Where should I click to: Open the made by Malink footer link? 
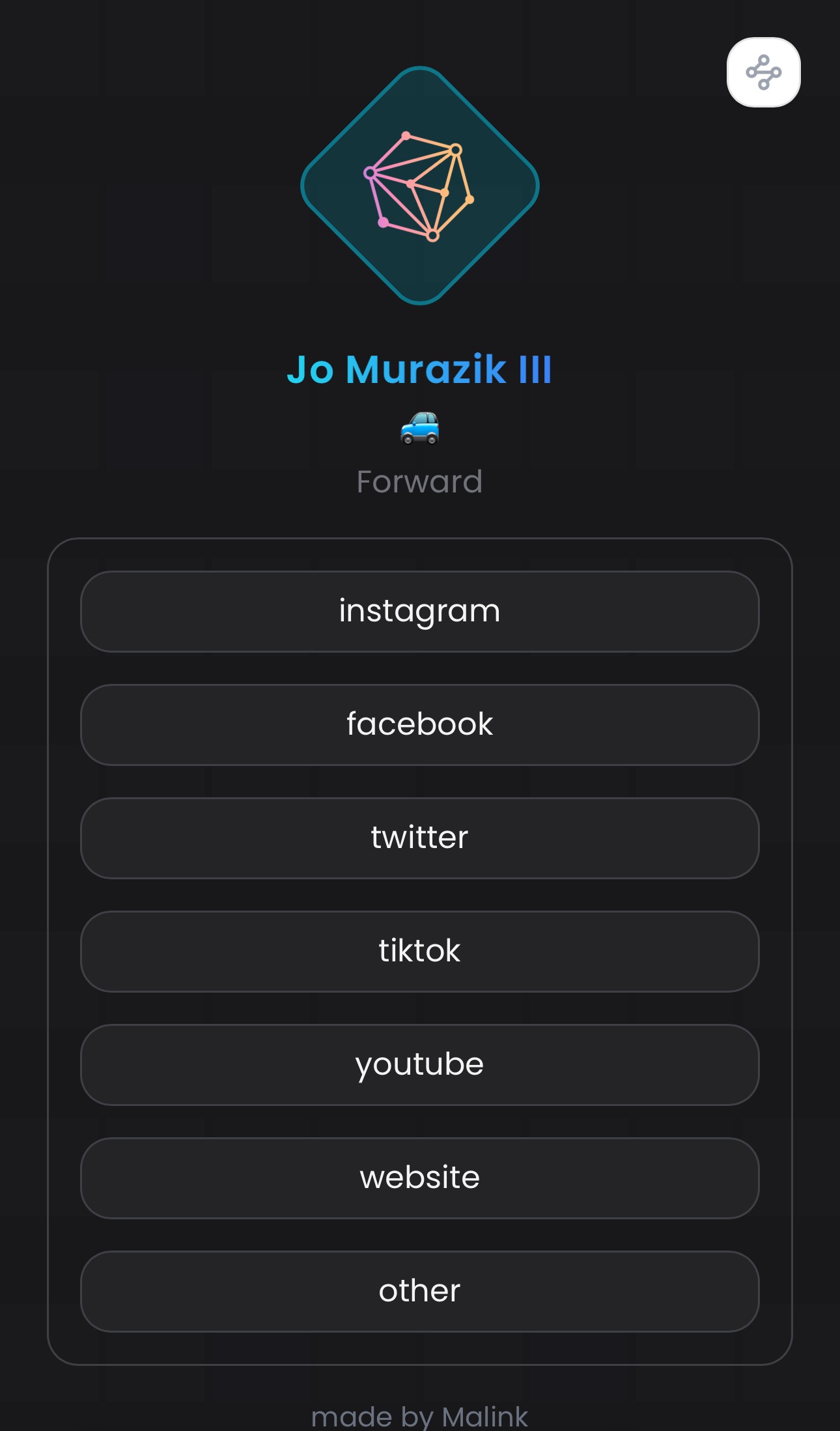pyautogui.click(x=420, y=1417)
